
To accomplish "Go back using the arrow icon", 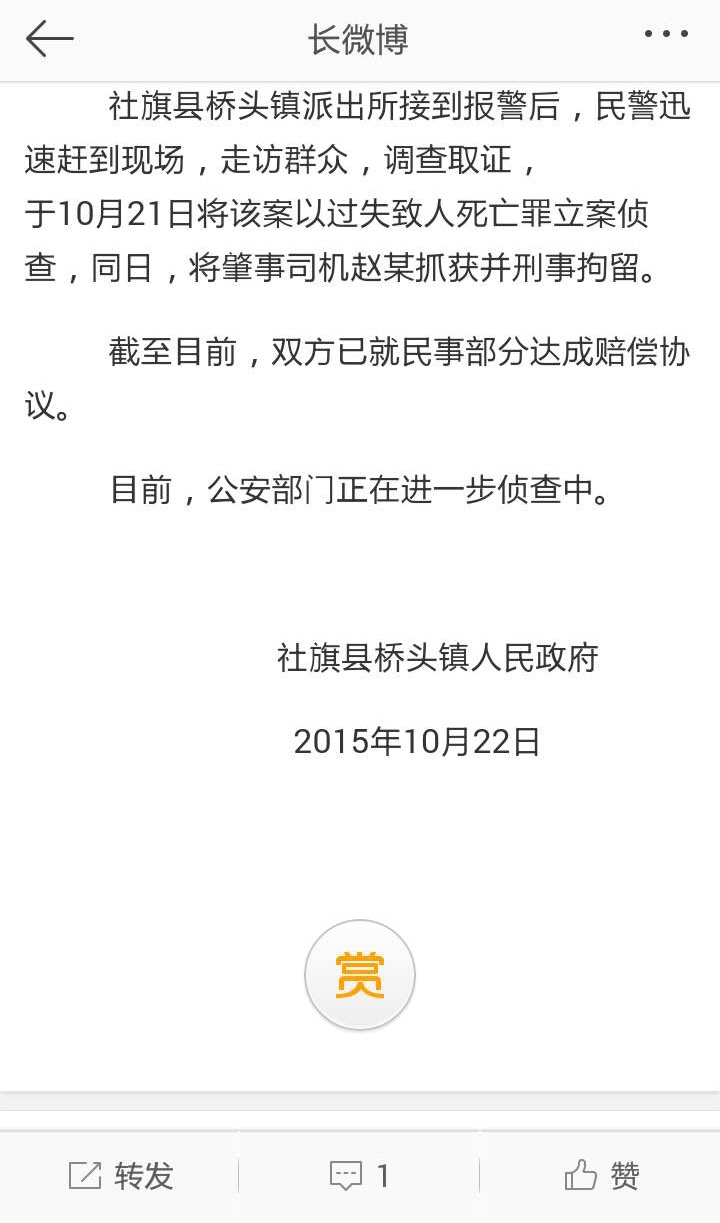I will pos(49,38).
